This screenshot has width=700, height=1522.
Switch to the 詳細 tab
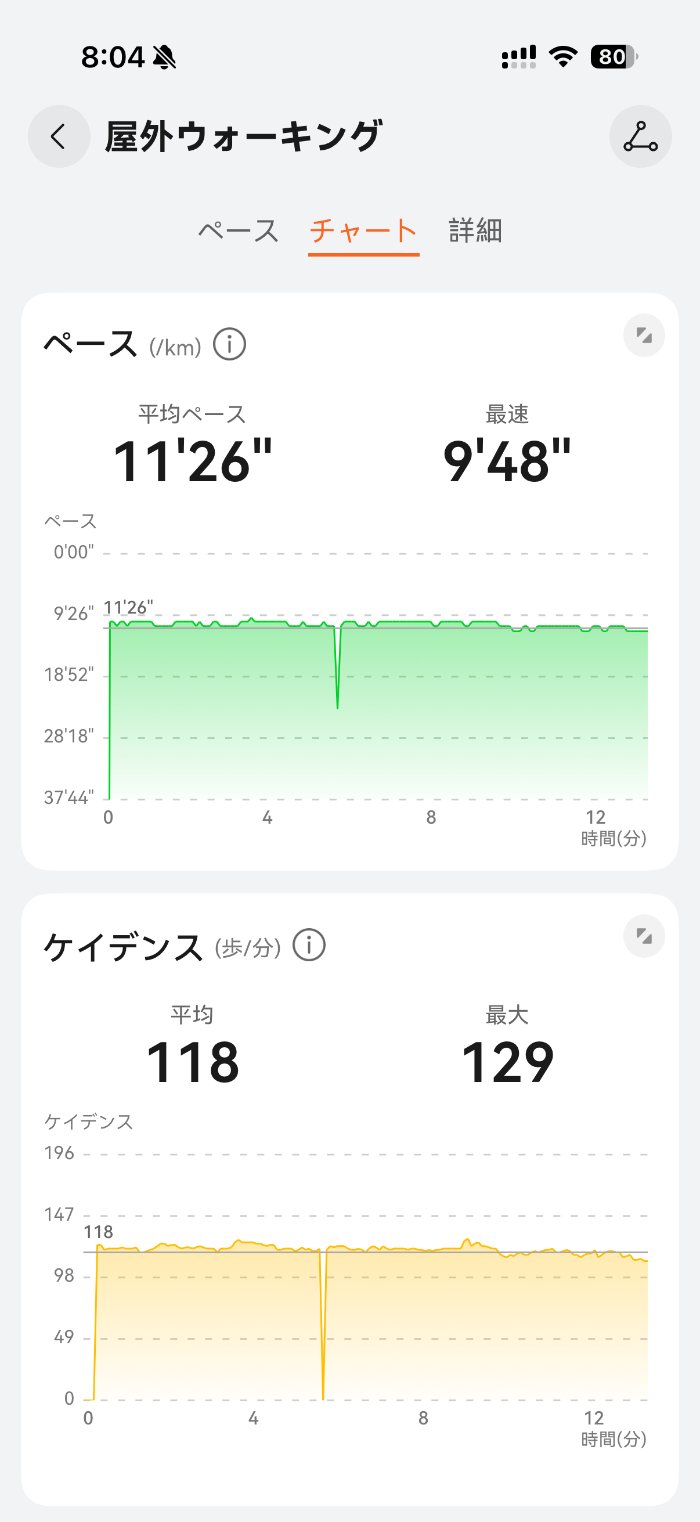(x=475, y=232)
